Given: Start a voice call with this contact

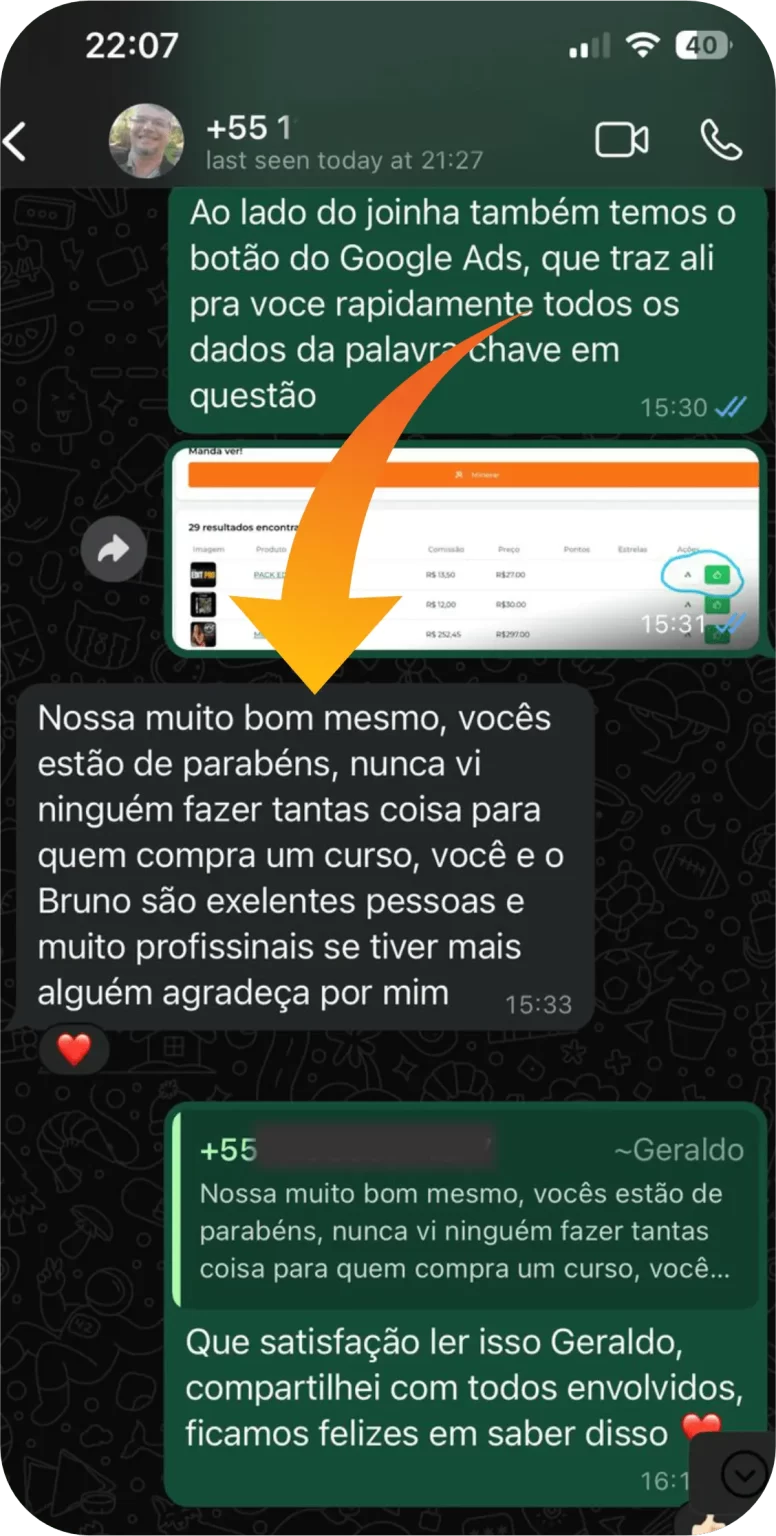Looking at the screenshot, I should pyautogui.click(x=720, y=141).
